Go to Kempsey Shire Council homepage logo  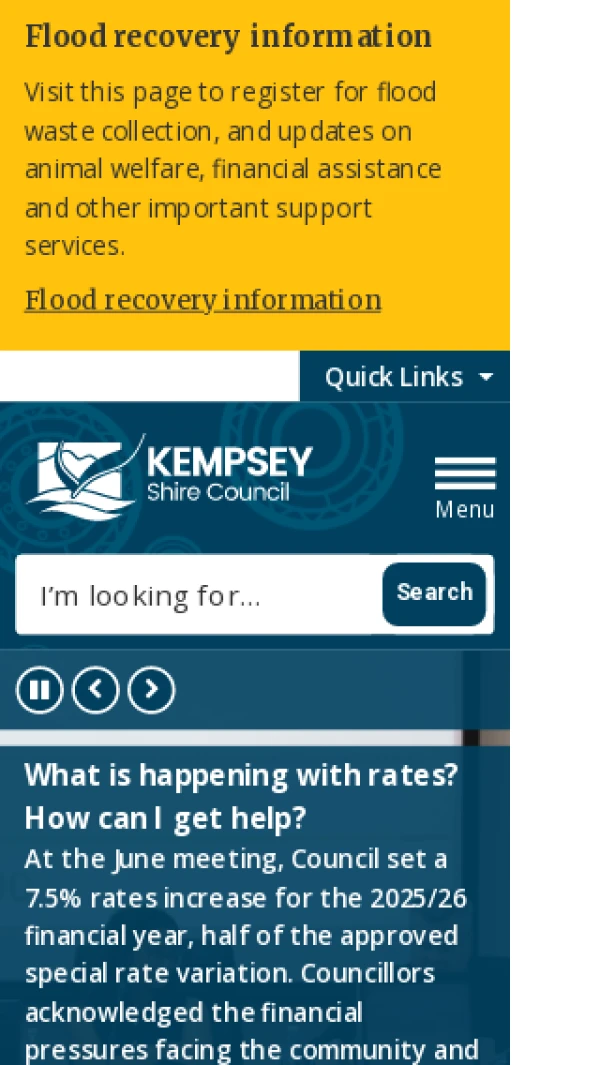[170, 478]
